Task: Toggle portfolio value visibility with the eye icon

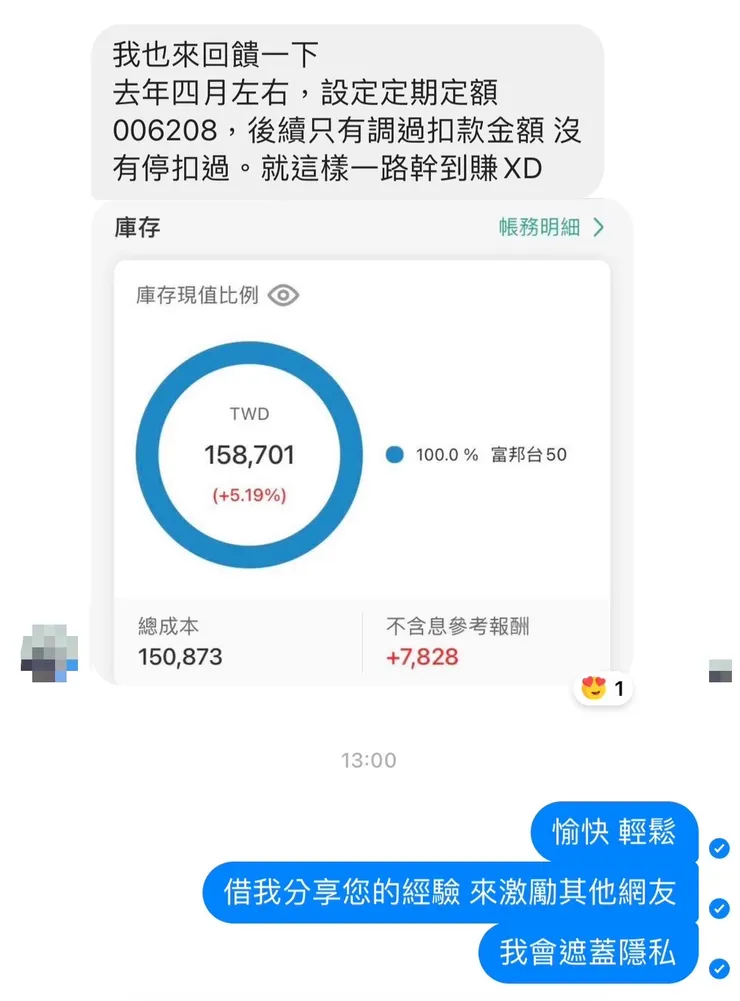Action: [x=287, y=295]
